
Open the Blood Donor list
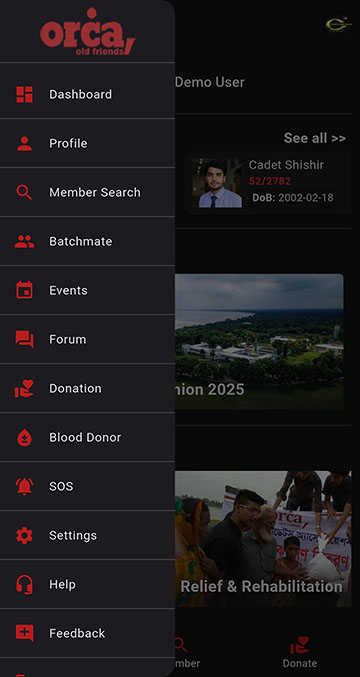pos(87,437)
